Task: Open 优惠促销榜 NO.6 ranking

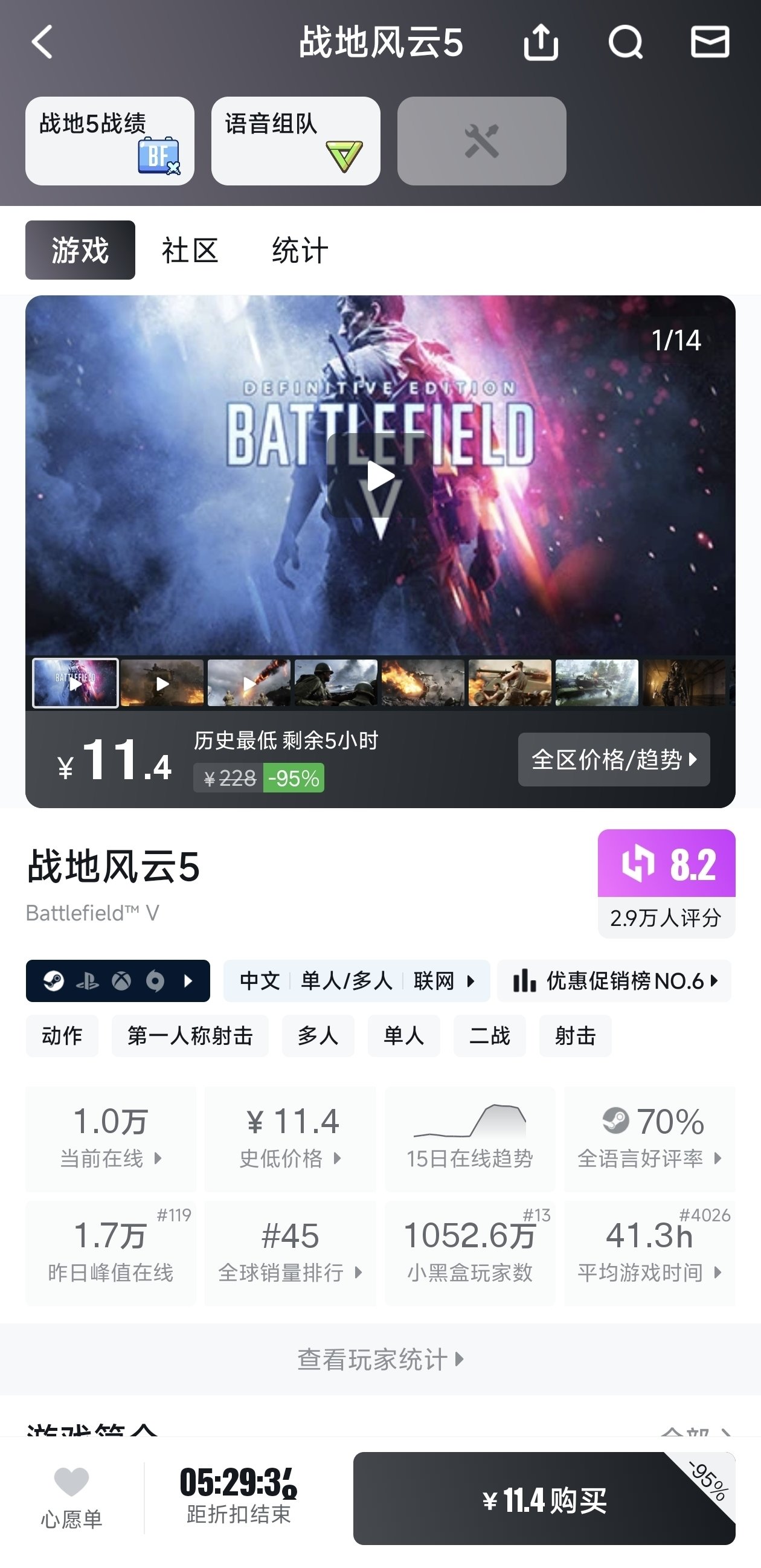Action: pyautogui.click(x=614, y=981)
